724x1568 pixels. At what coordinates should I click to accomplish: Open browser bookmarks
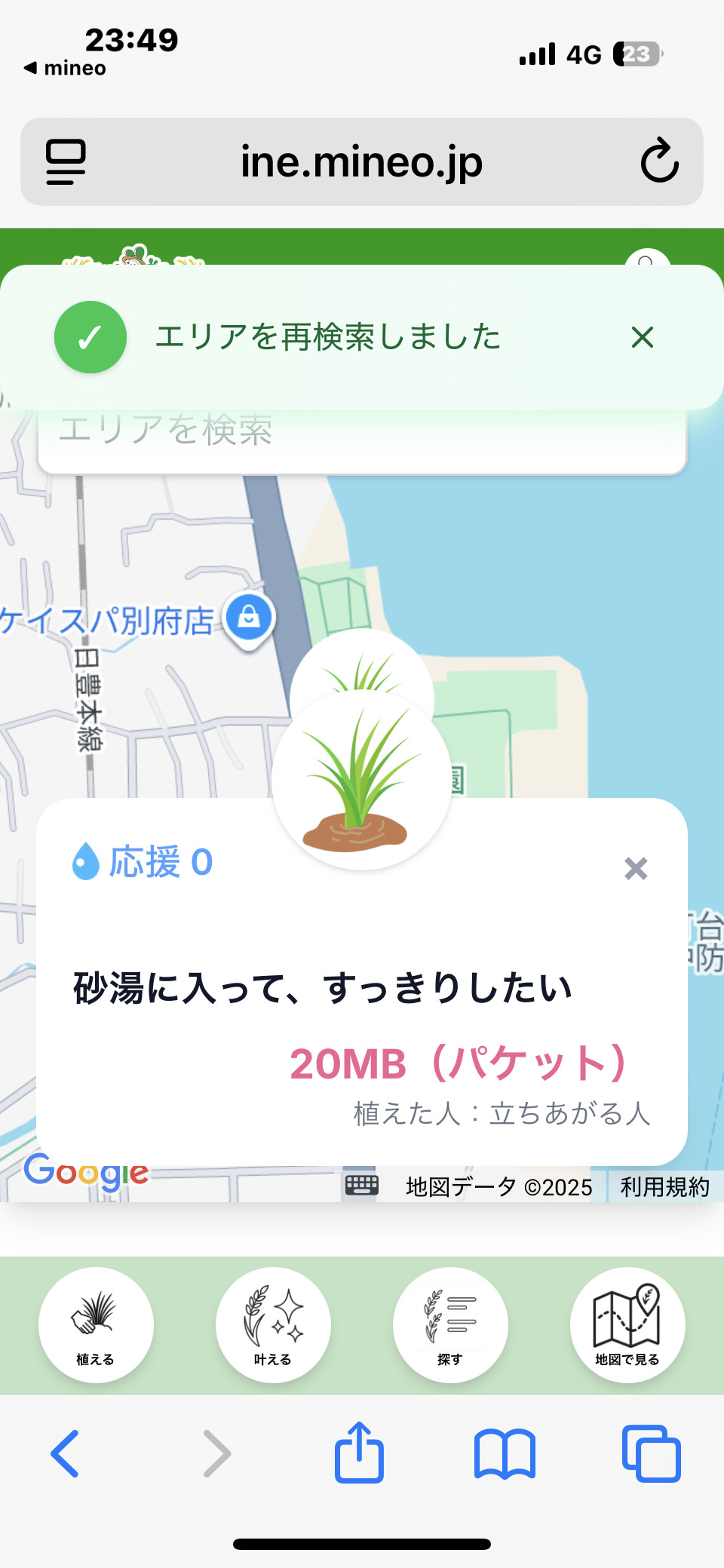tap(505, 1453)
